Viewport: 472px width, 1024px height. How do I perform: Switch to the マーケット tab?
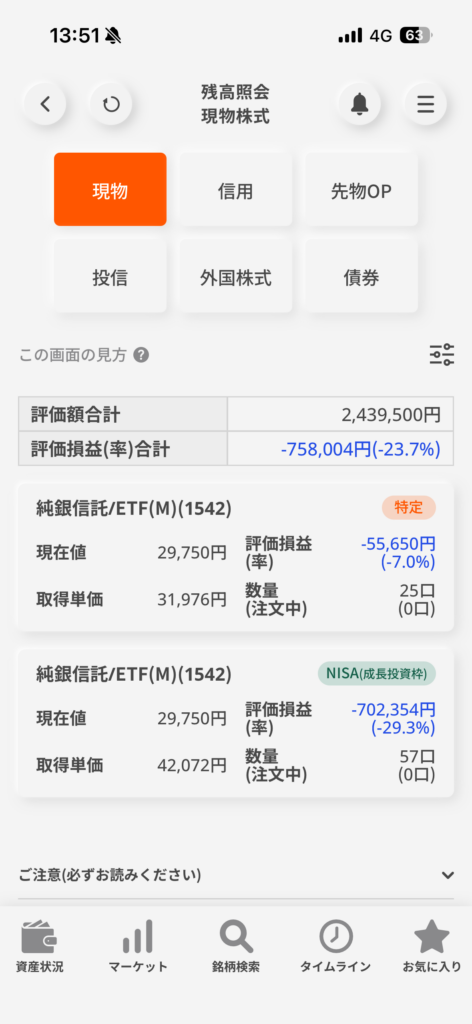pyautogui.click(x=138, y=947)
